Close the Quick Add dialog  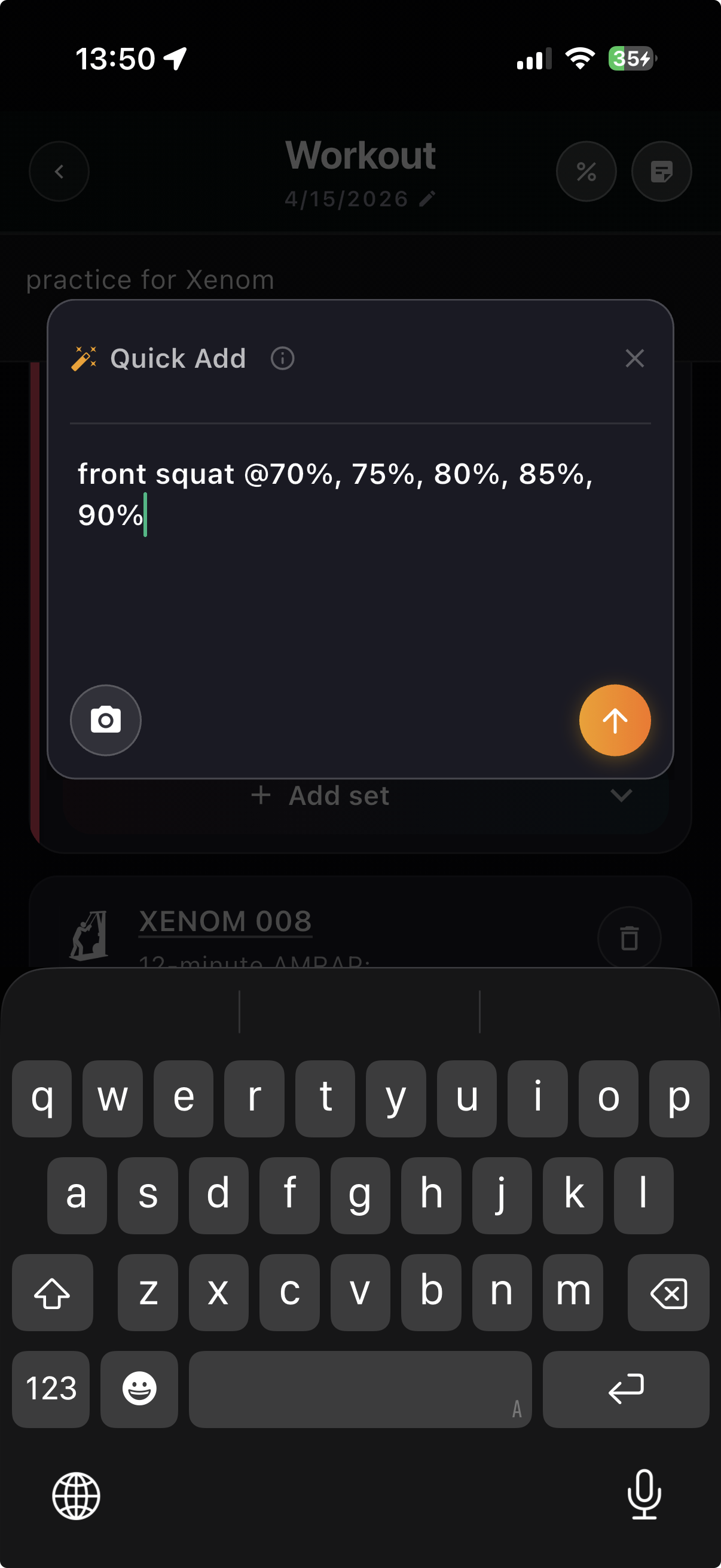(634, 359)
